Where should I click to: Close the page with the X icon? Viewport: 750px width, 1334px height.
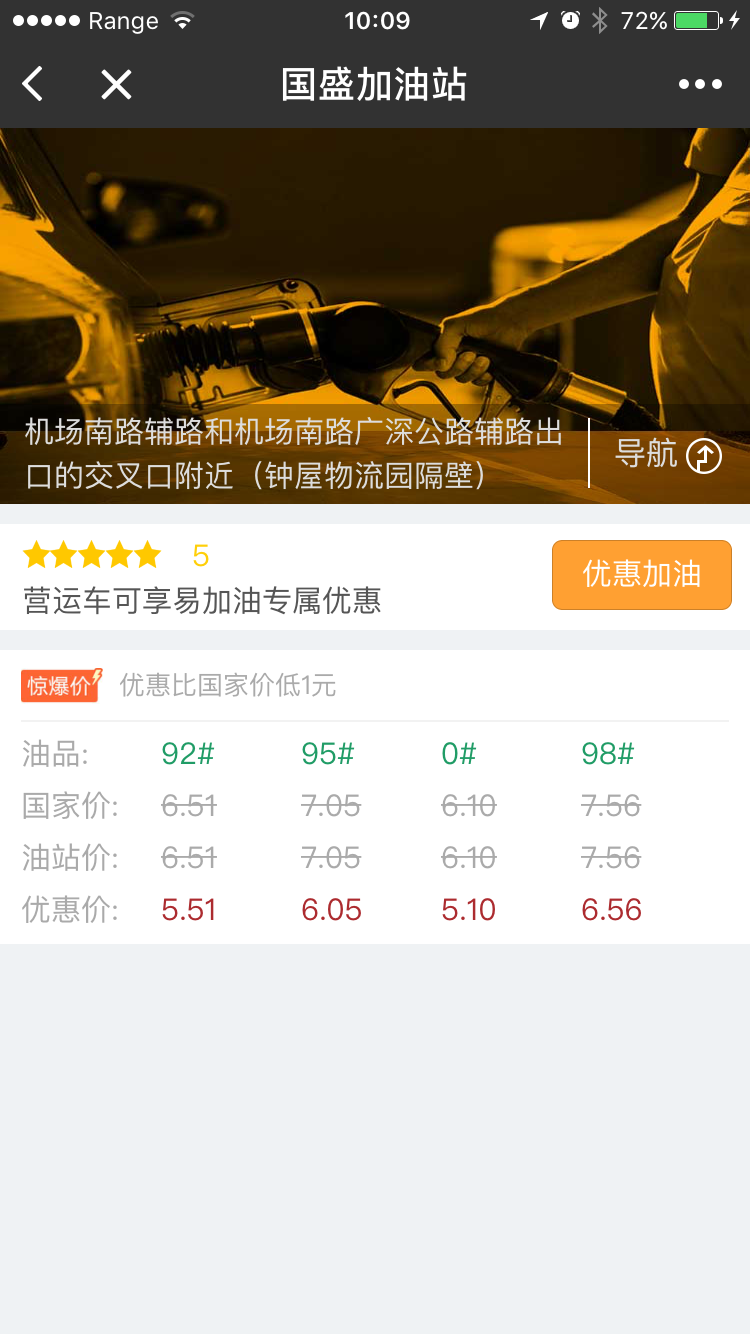pos(116,84)
